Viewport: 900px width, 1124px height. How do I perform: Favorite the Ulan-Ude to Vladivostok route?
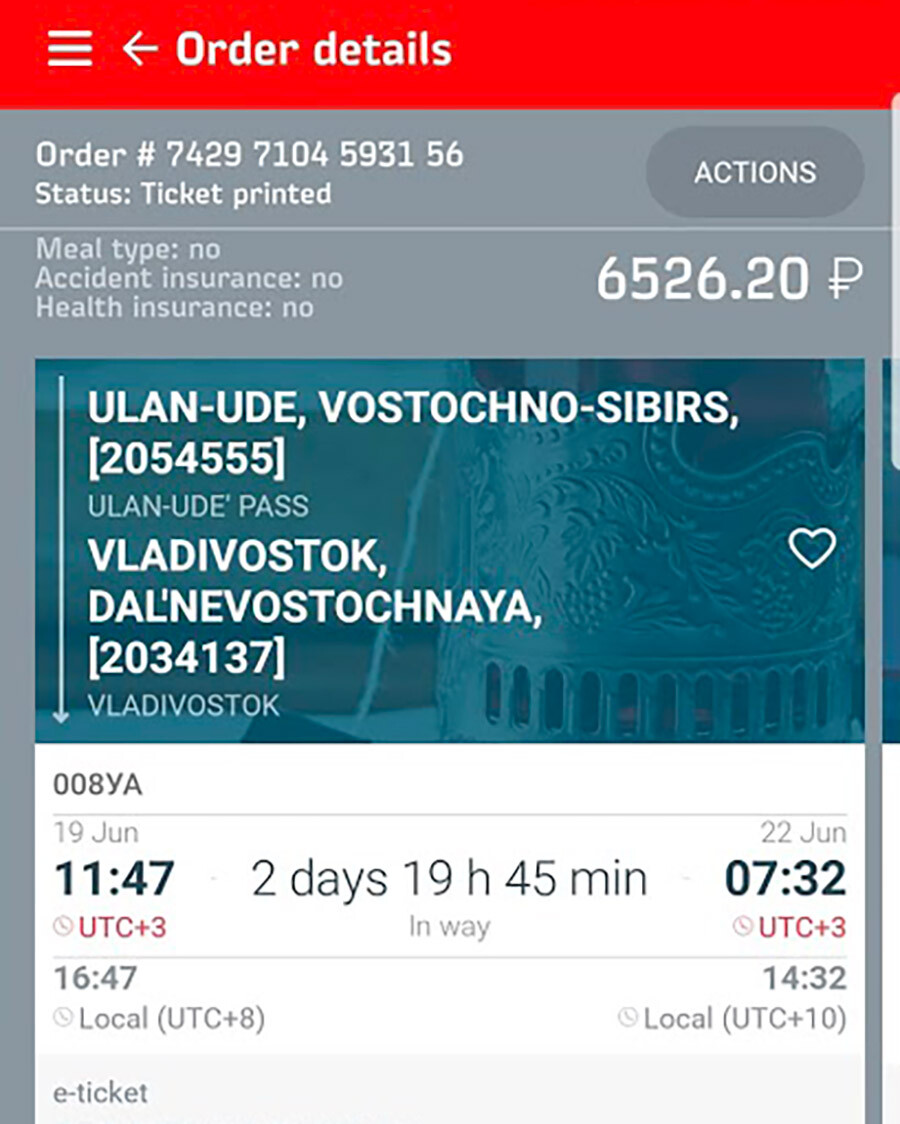[x=811, y=548]
